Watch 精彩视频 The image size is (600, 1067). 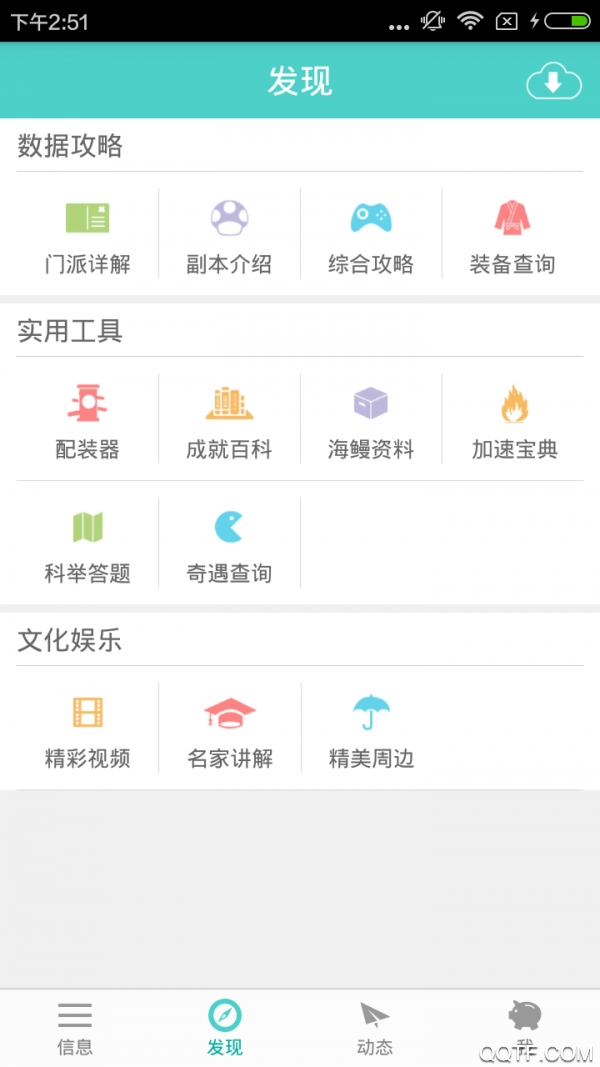pyautogui.click(x=88, y=730)
